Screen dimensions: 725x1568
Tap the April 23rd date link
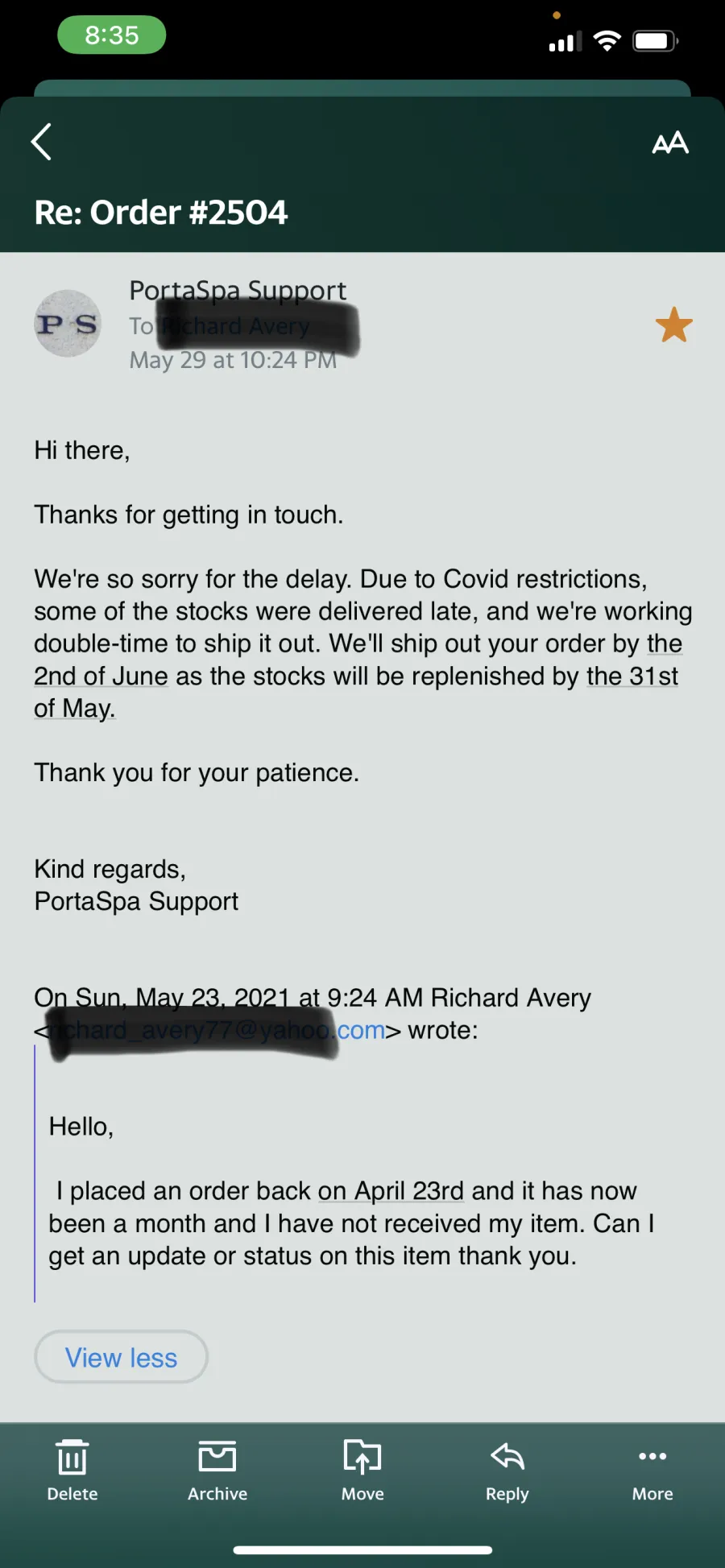391,1190
